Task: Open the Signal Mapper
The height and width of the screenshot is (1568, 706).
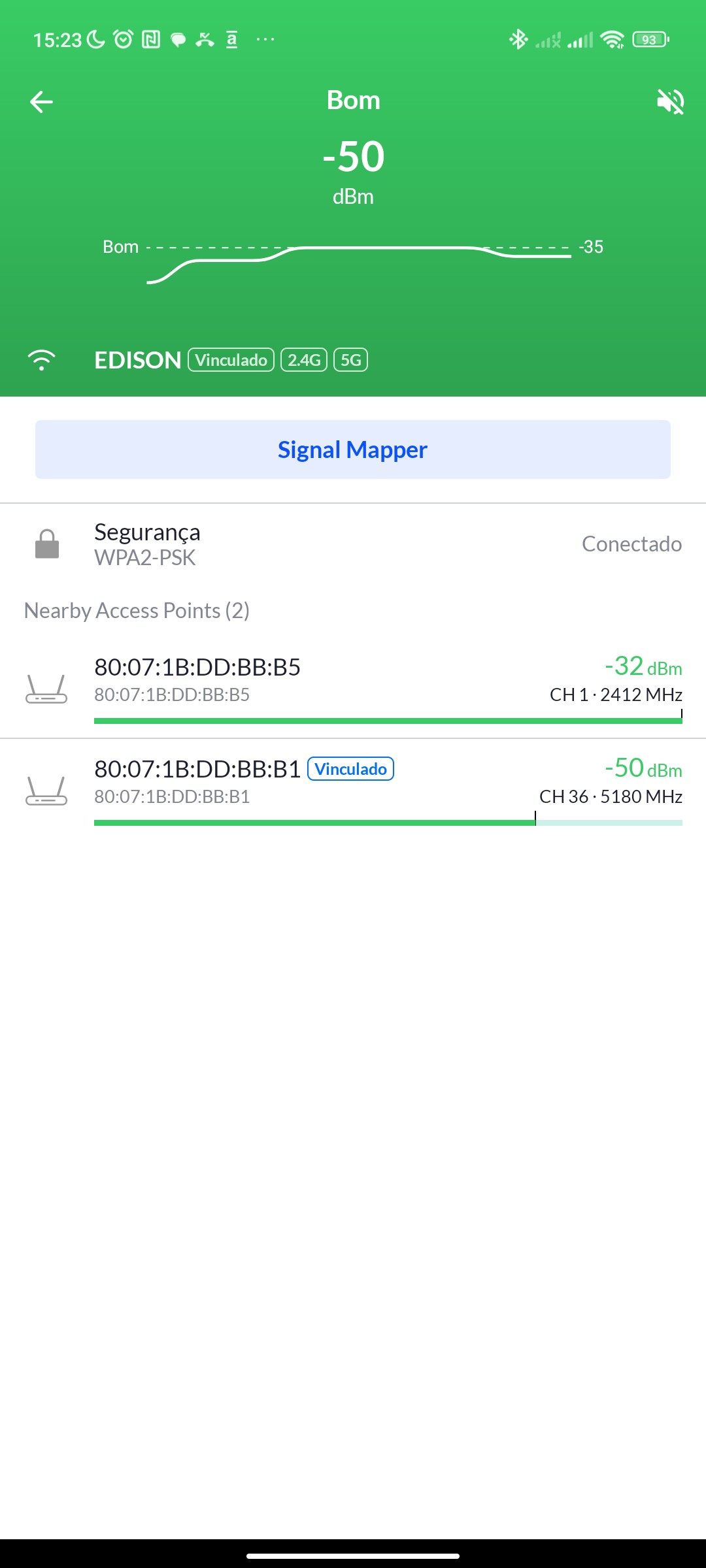Action: (353, 449)
